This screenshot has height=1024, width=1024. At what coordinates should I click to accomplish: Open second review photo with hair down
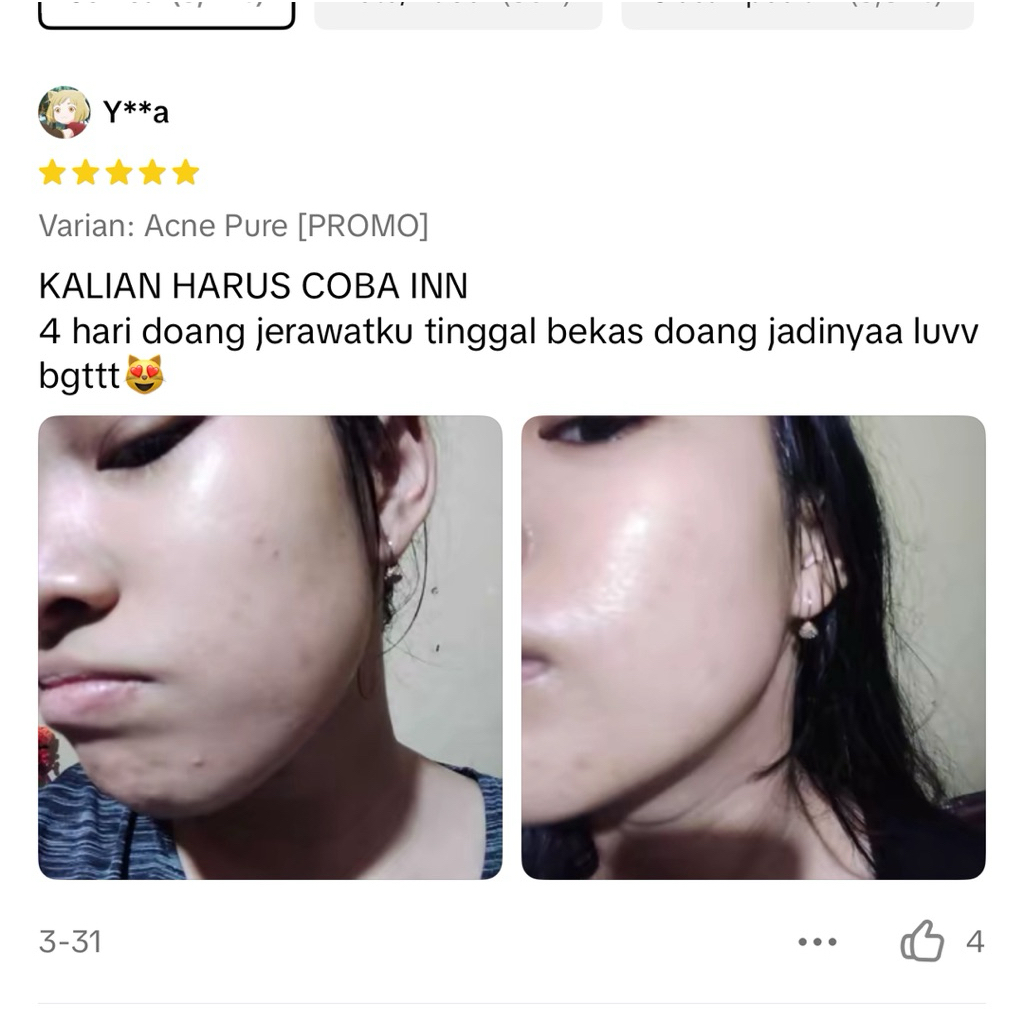click(753, 647)
